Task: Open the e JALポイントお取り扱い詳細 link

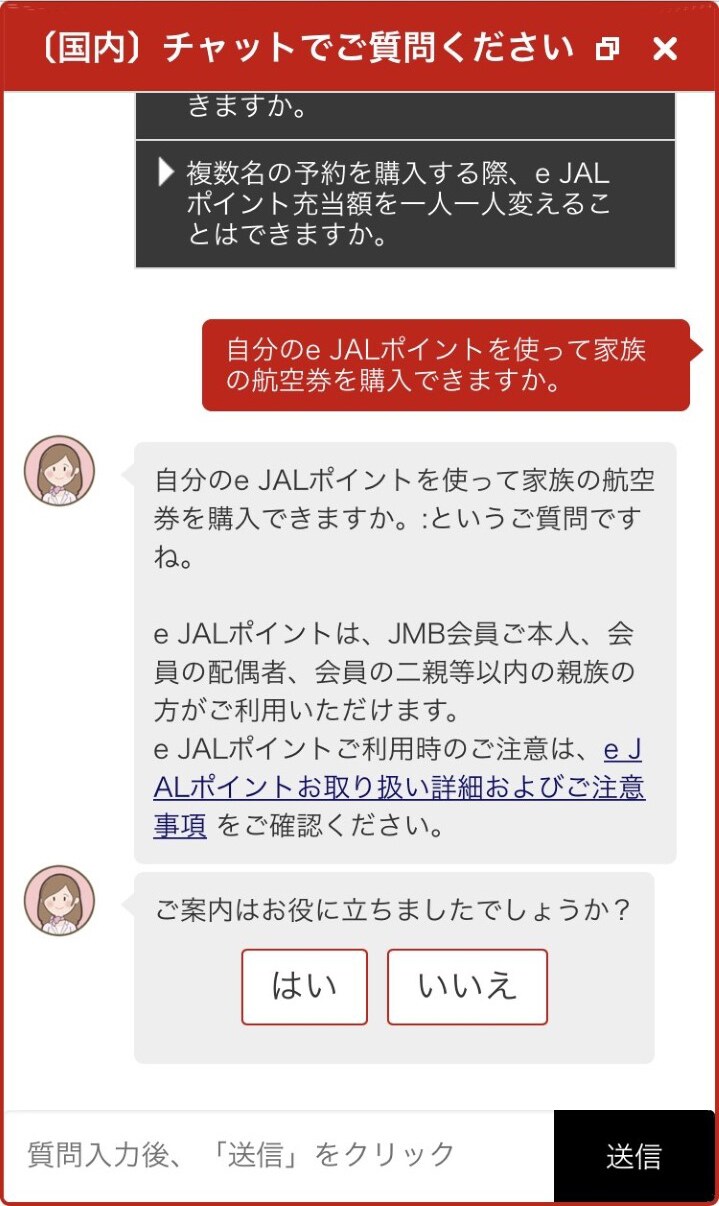Action: tap(398, 788)
